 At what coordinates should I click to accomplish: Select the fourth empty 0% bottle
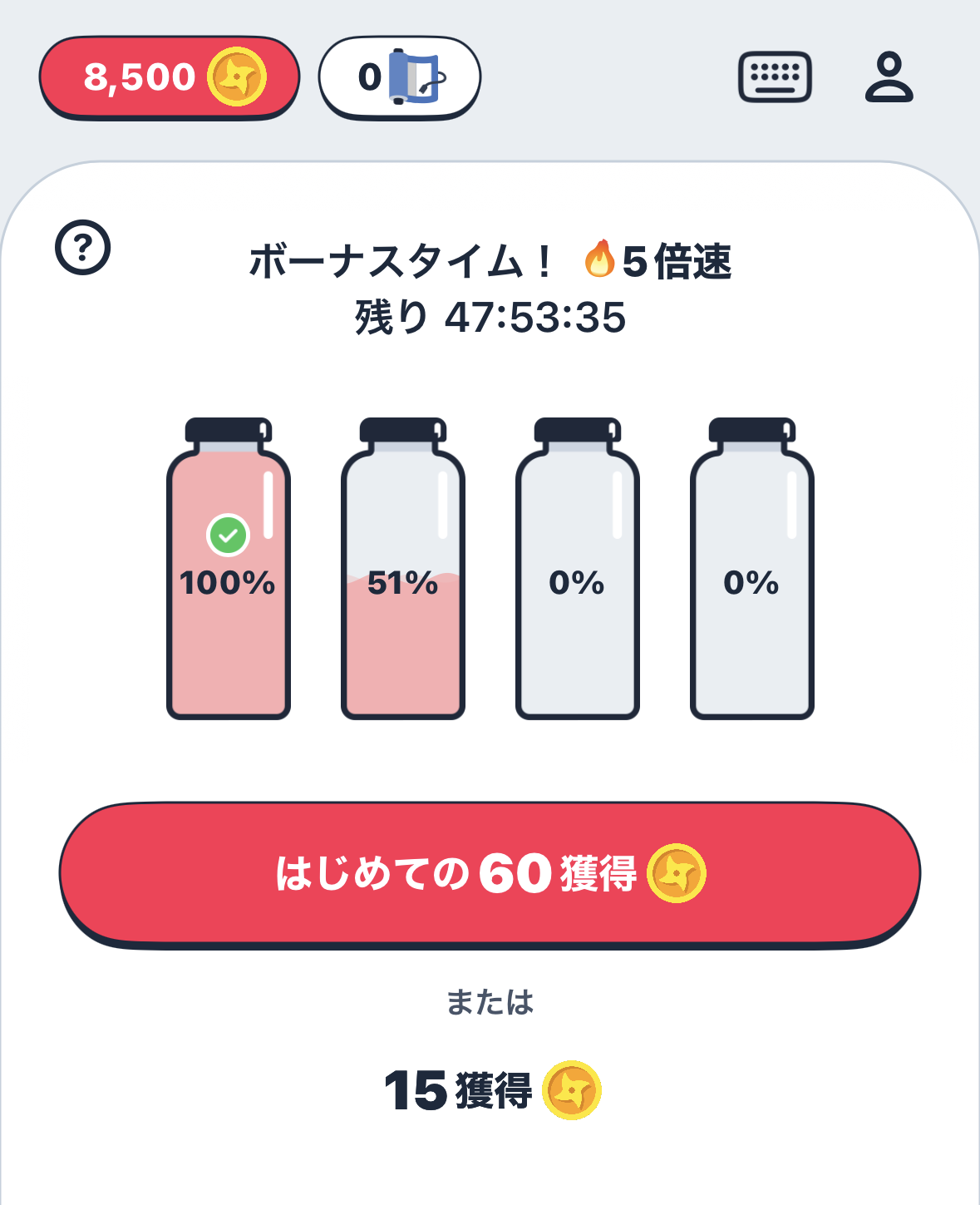tap(751, 582)
